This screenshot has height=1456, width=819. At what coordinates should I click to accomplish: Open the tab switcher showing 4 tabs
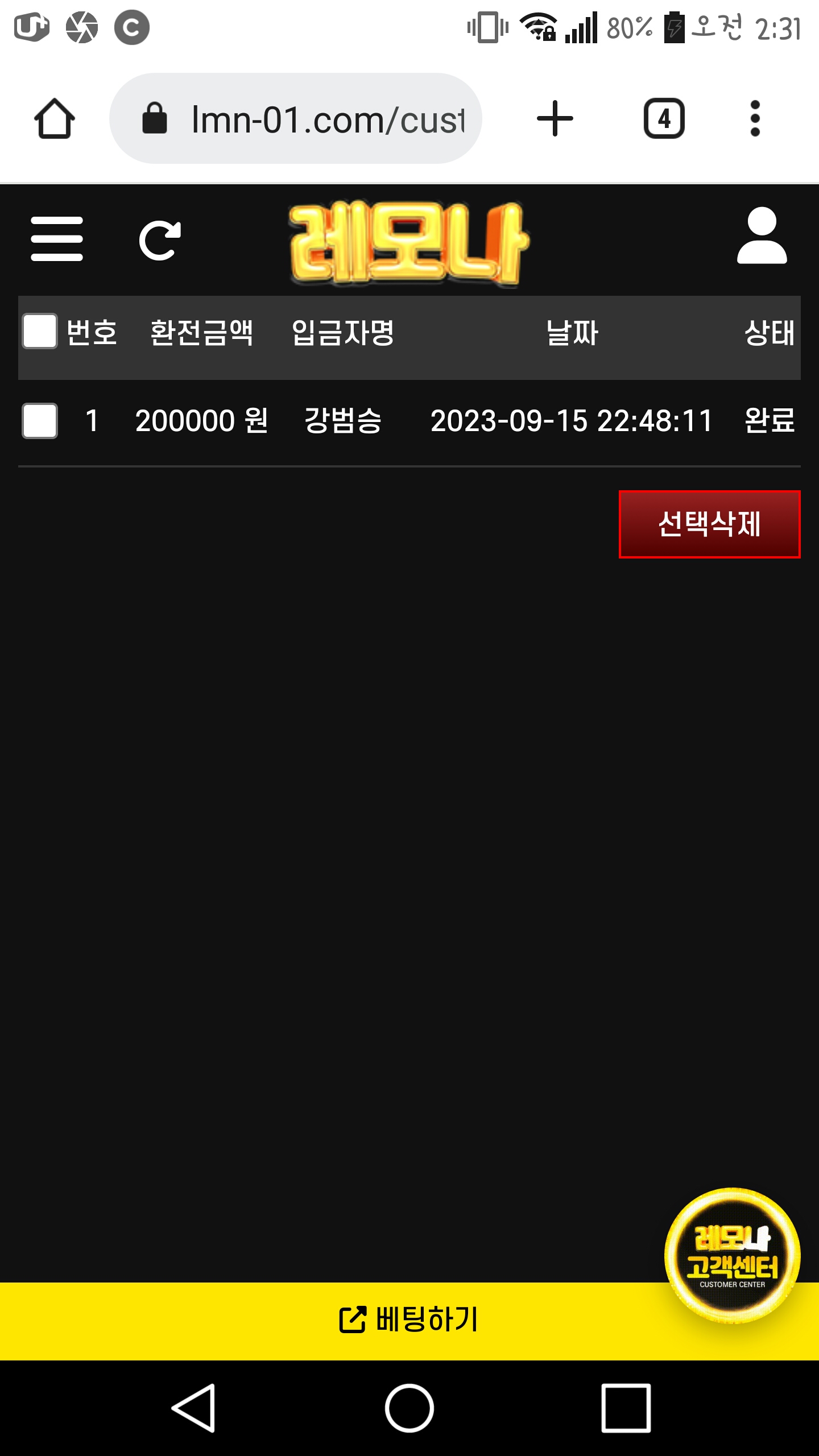point(664,119)
